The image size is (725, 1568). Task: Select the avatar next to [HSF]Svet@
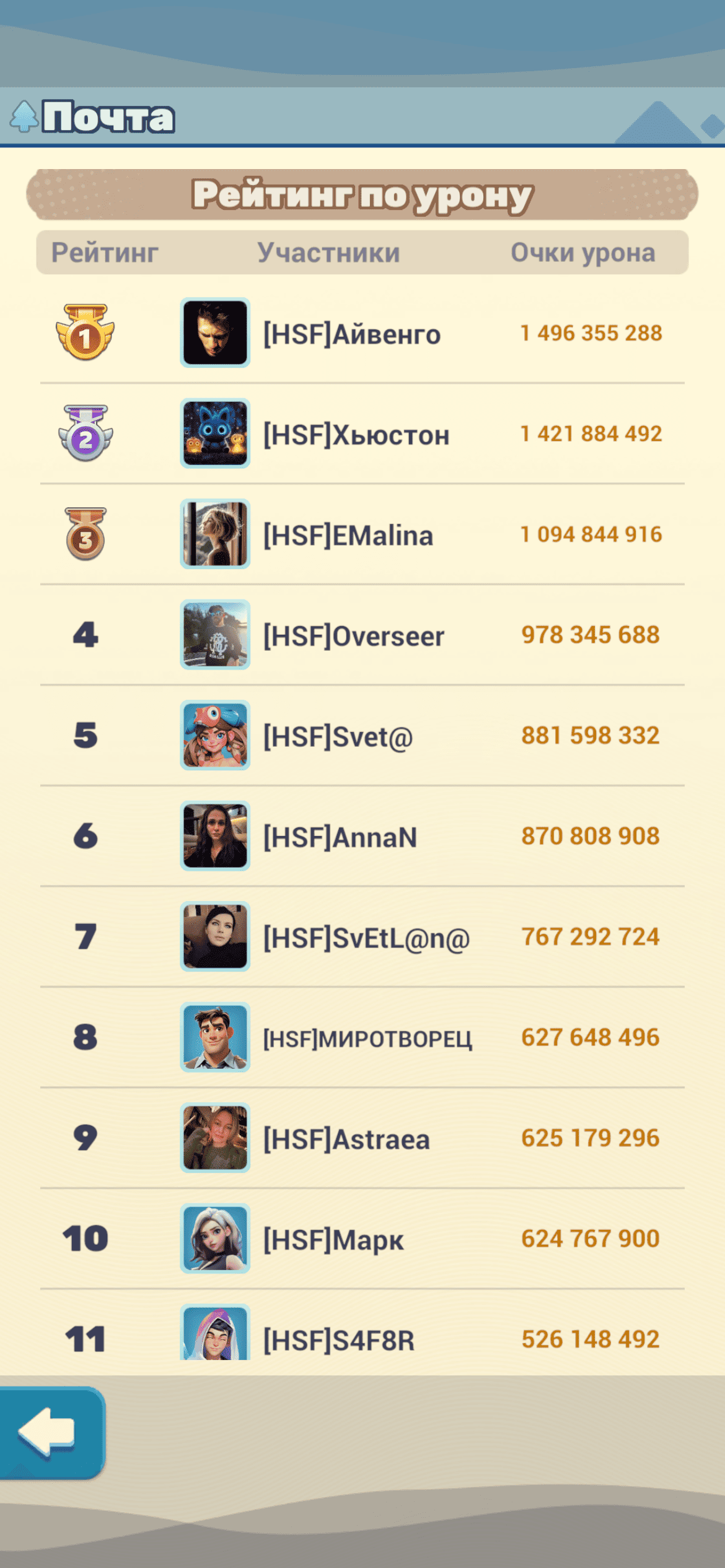(x=215, y=735)
